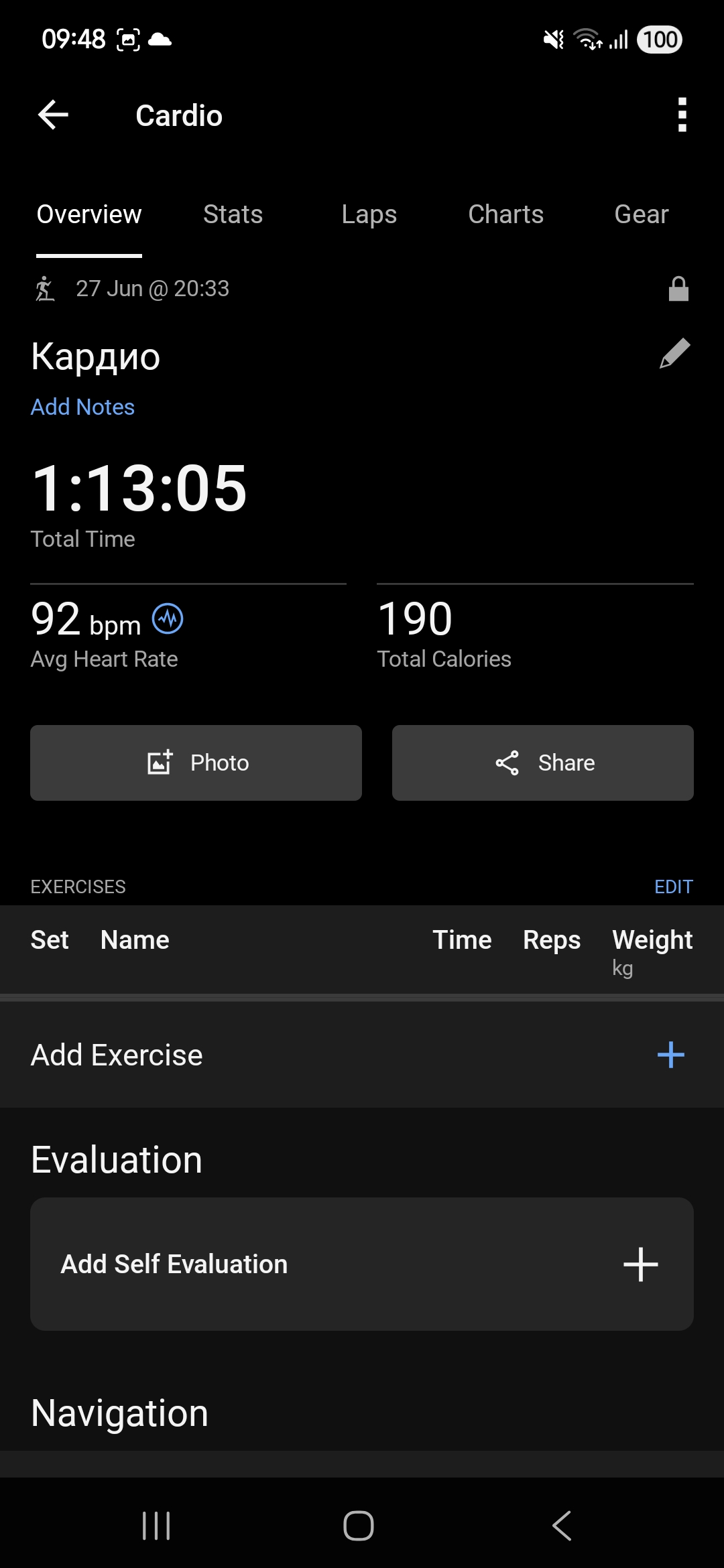The height and width of the screenshot is (1568, 724).
Task: Add a photo to this activity
Action: pos(196,763)
